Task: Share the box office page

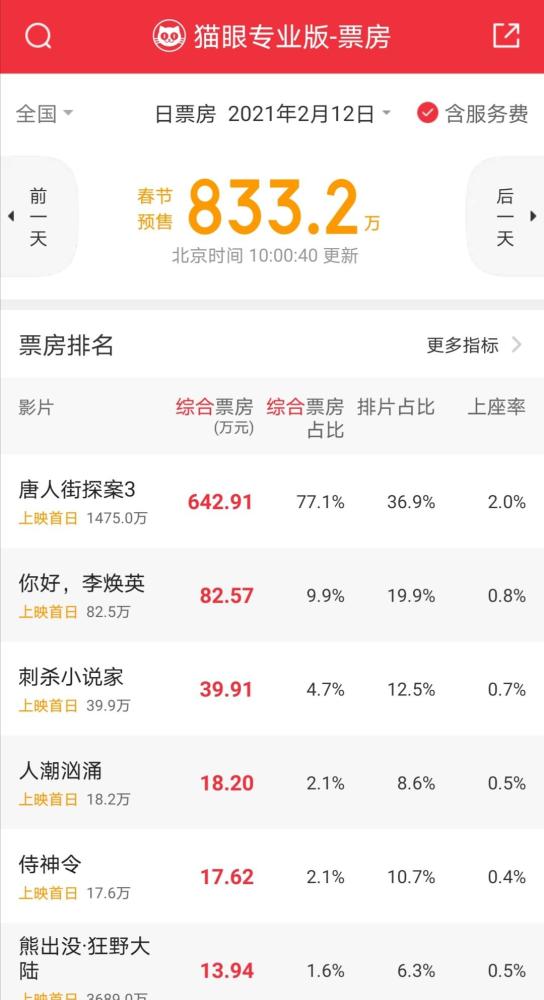Action: coord(506,36)
